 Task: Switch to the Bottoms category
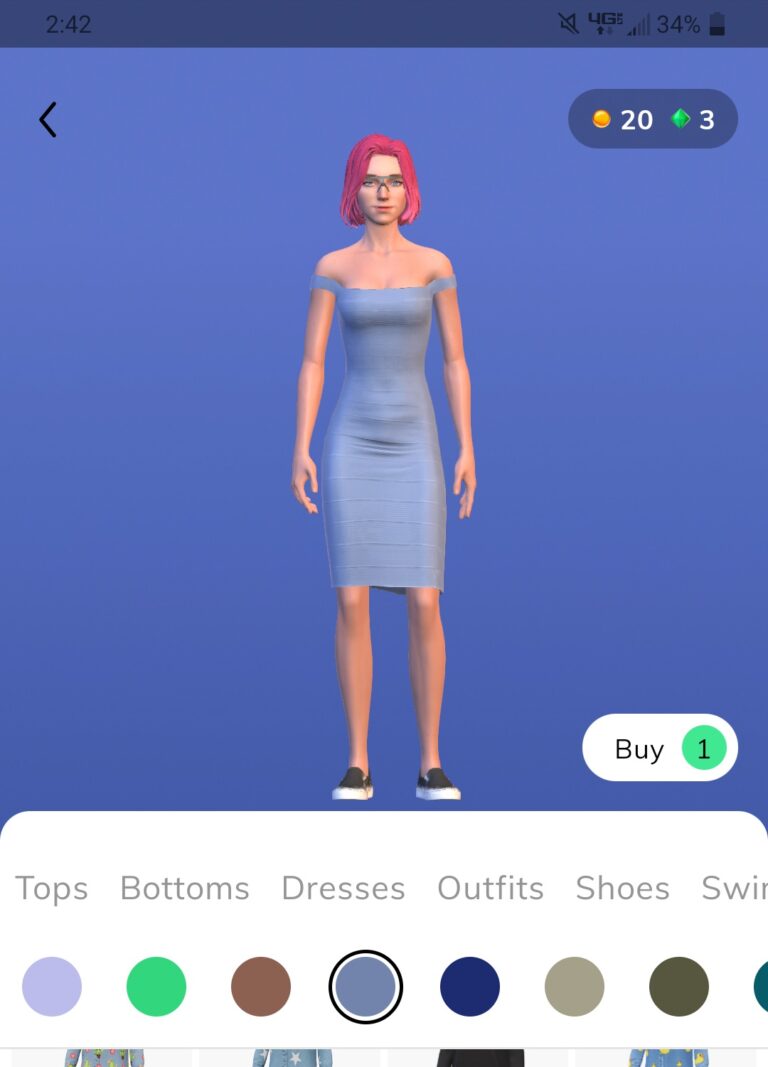tap(185, 888)
